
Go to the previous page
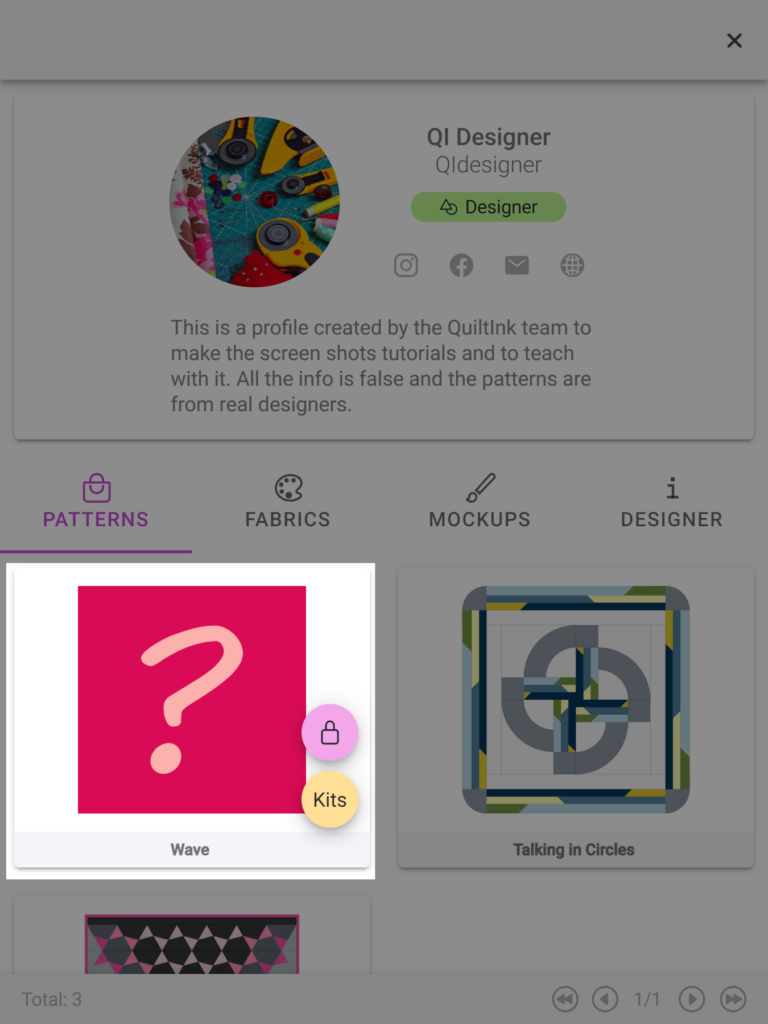coord(605,999)
